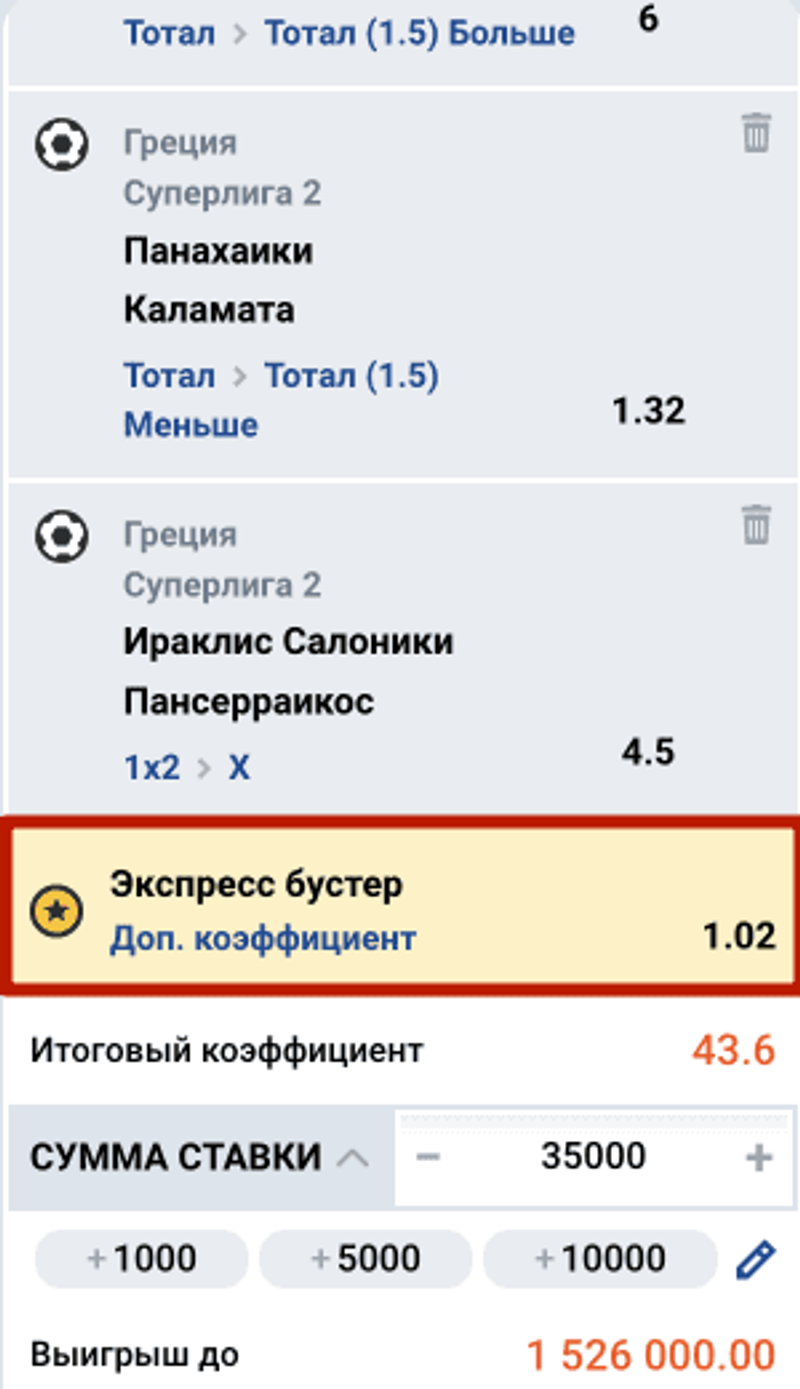Delete the Ираклис Салоники – Пансерраикос bet
This screenshot has height=1389, width=800.
756,525
